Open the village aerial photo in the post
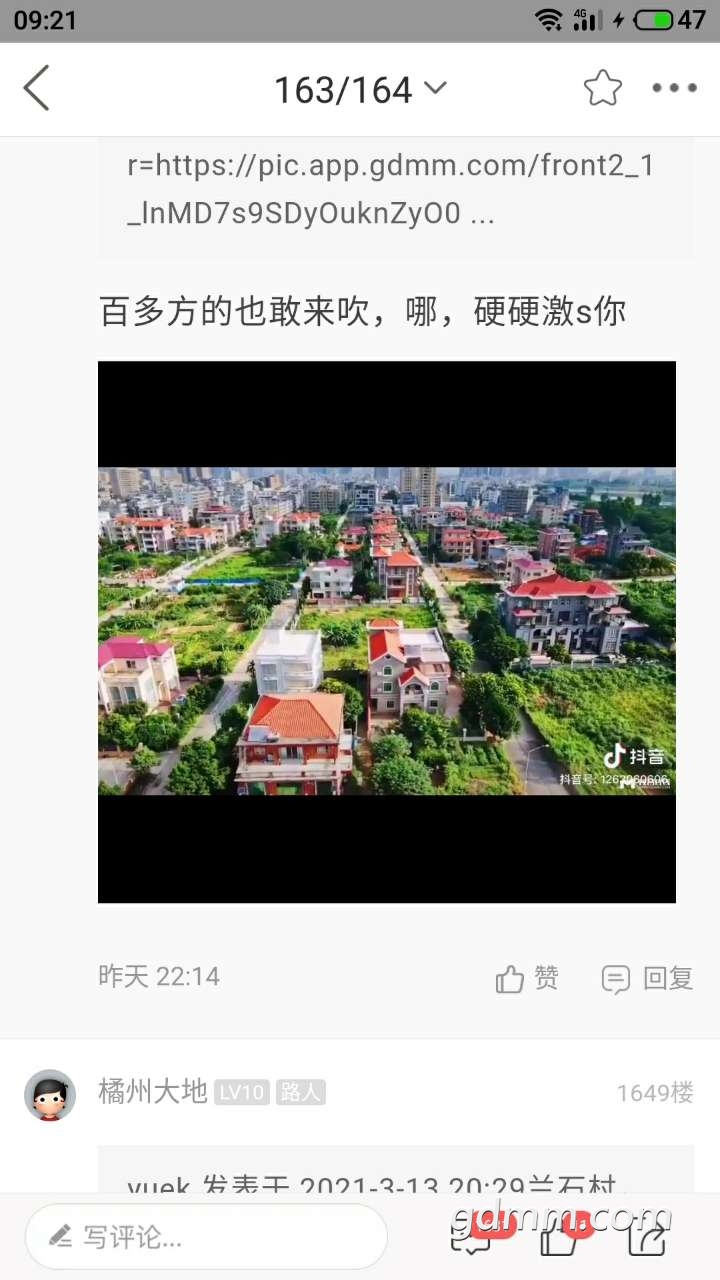 [386, 631]
